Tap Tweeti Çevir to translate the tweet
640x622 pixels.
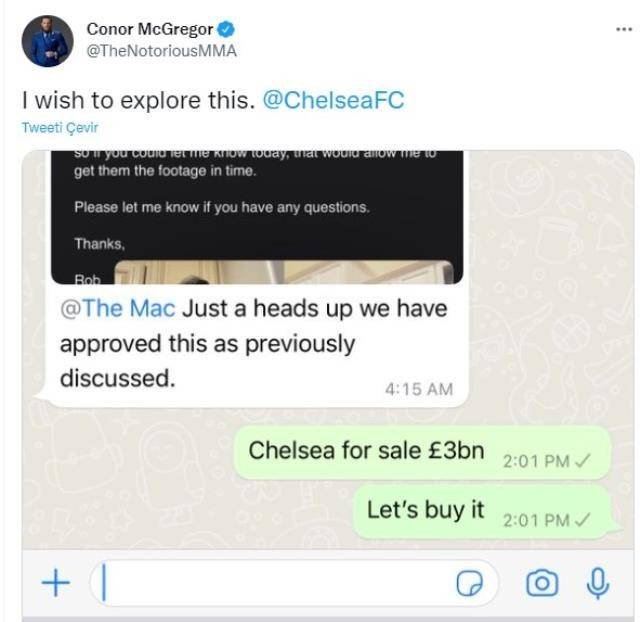pos(60,128)
